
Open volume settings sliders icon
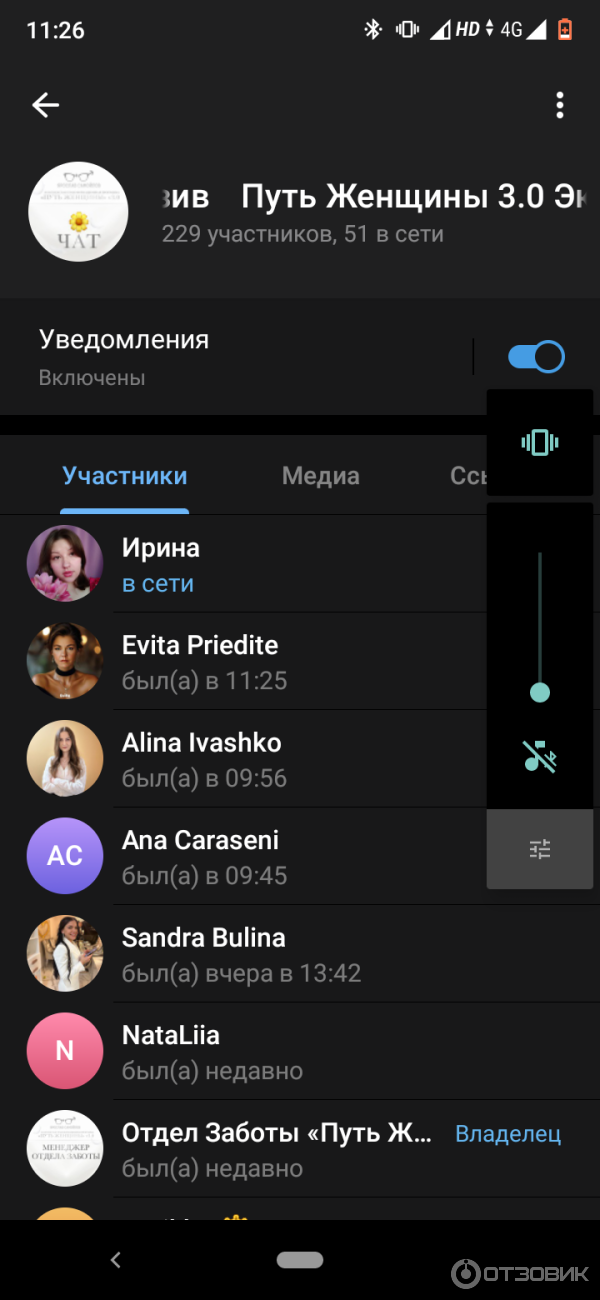[x=540, y=849]
